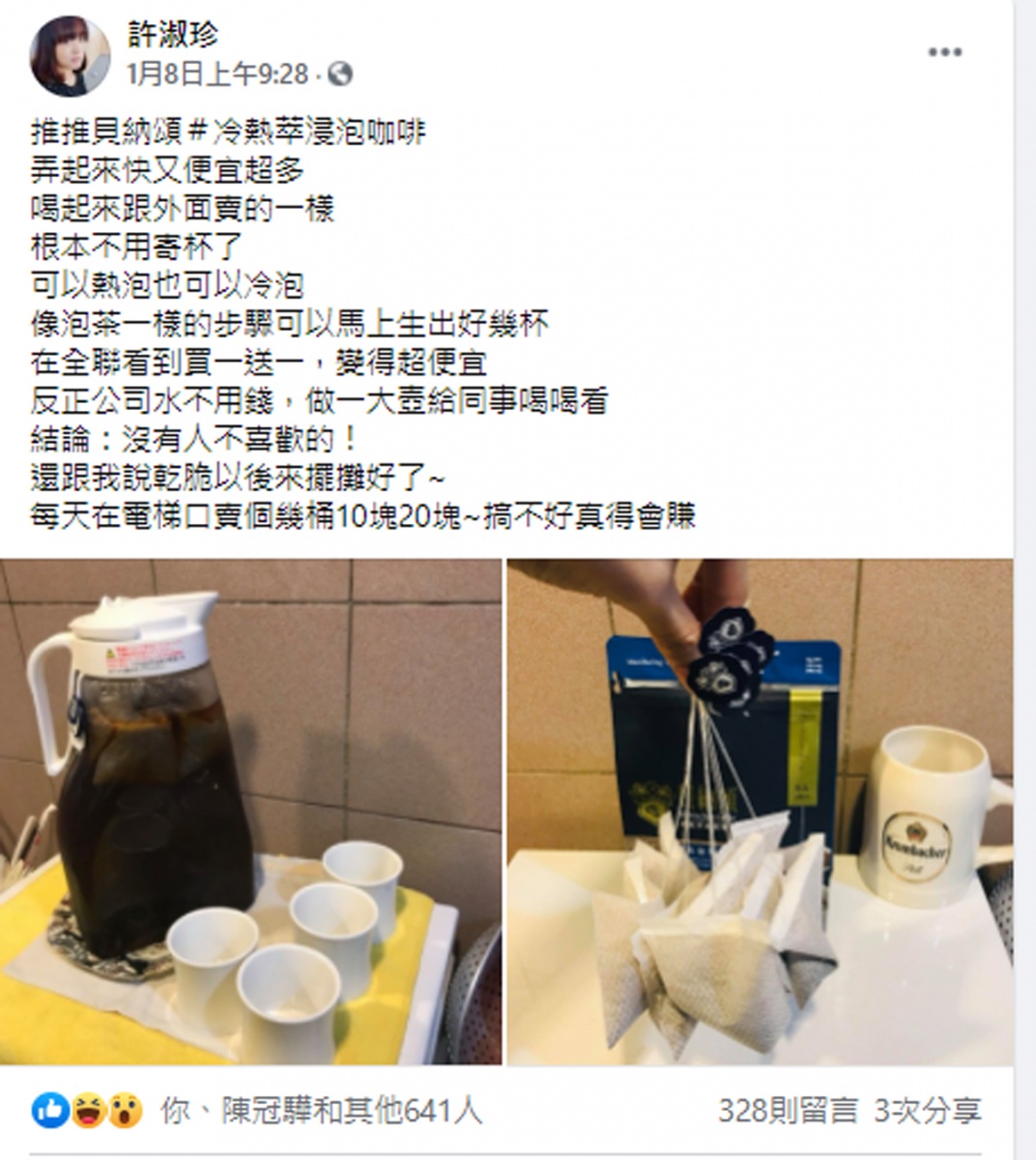The width and height of the screenshot is (1036, 1160).
Task: Open the profile name 許淑珍
Action: [x=173, y=34]
